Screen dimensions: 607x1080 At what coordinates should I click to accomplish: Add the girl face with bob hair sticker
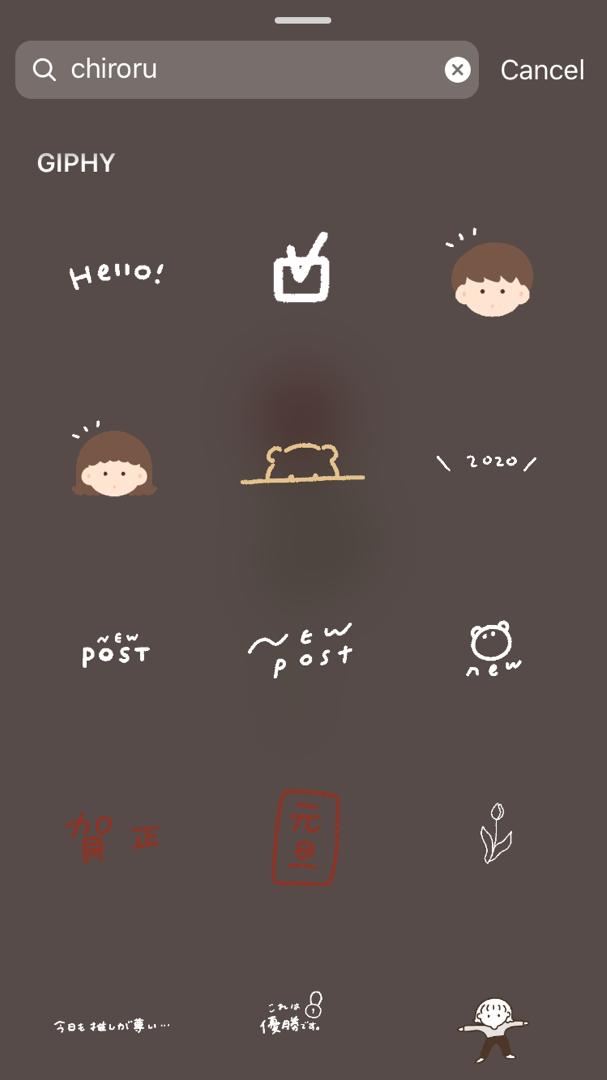tap(114, 462)
